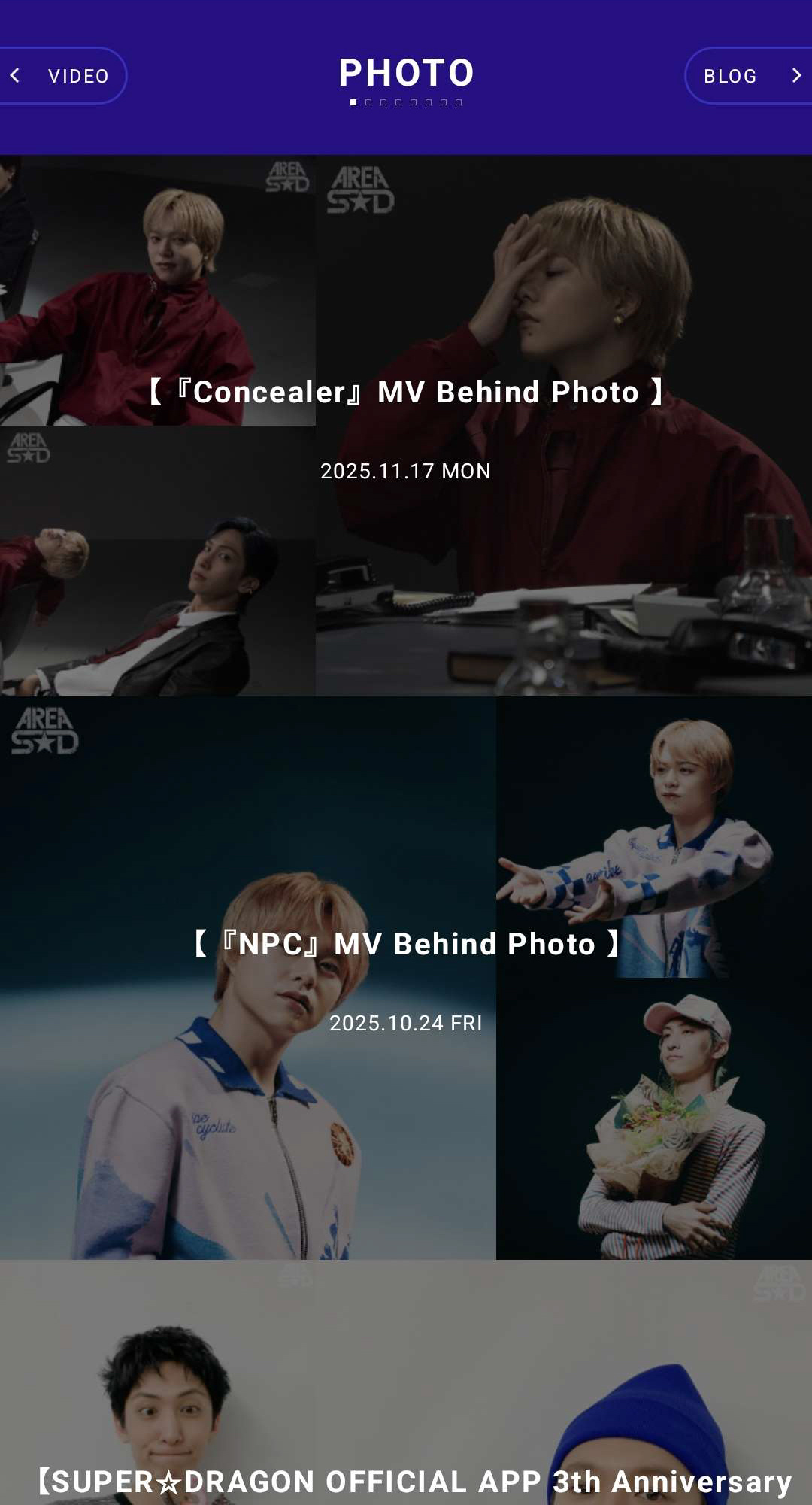Select the second page indicator dot

pyautogui.click(x=368, y=102)
